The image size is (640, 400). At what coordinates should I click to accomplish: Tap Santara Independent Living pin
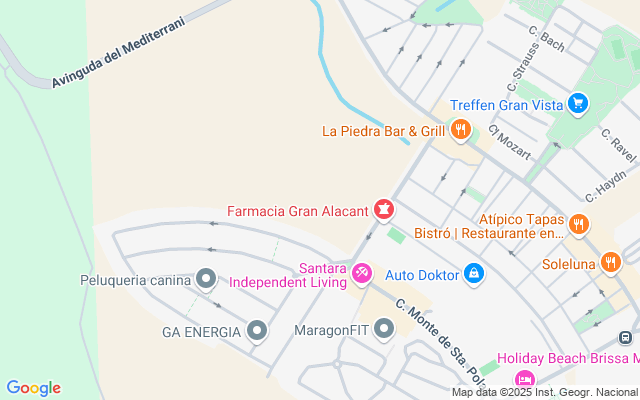tap(362, 272)
